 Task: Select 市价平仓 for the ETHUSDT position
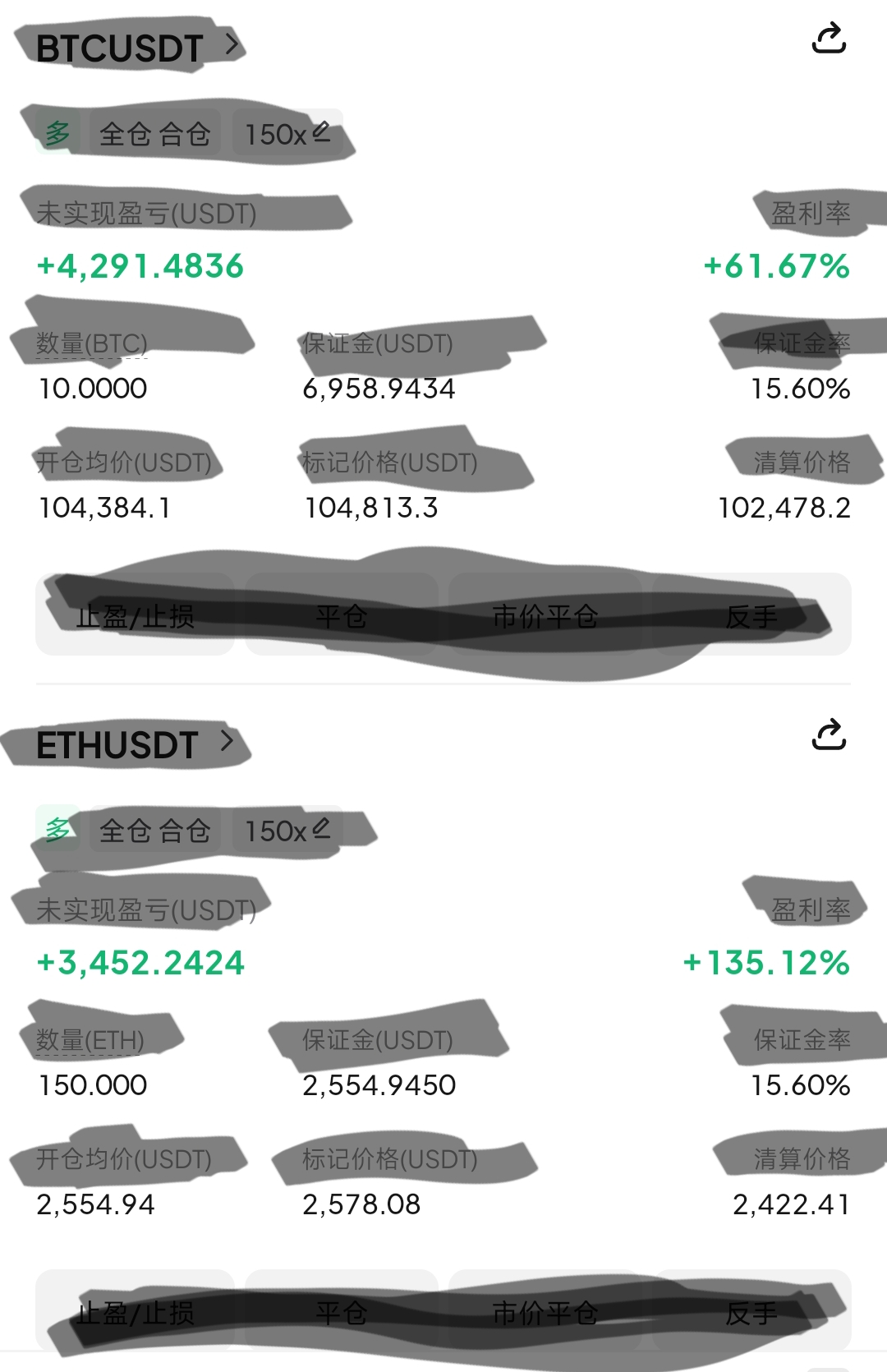[545, 1312]
